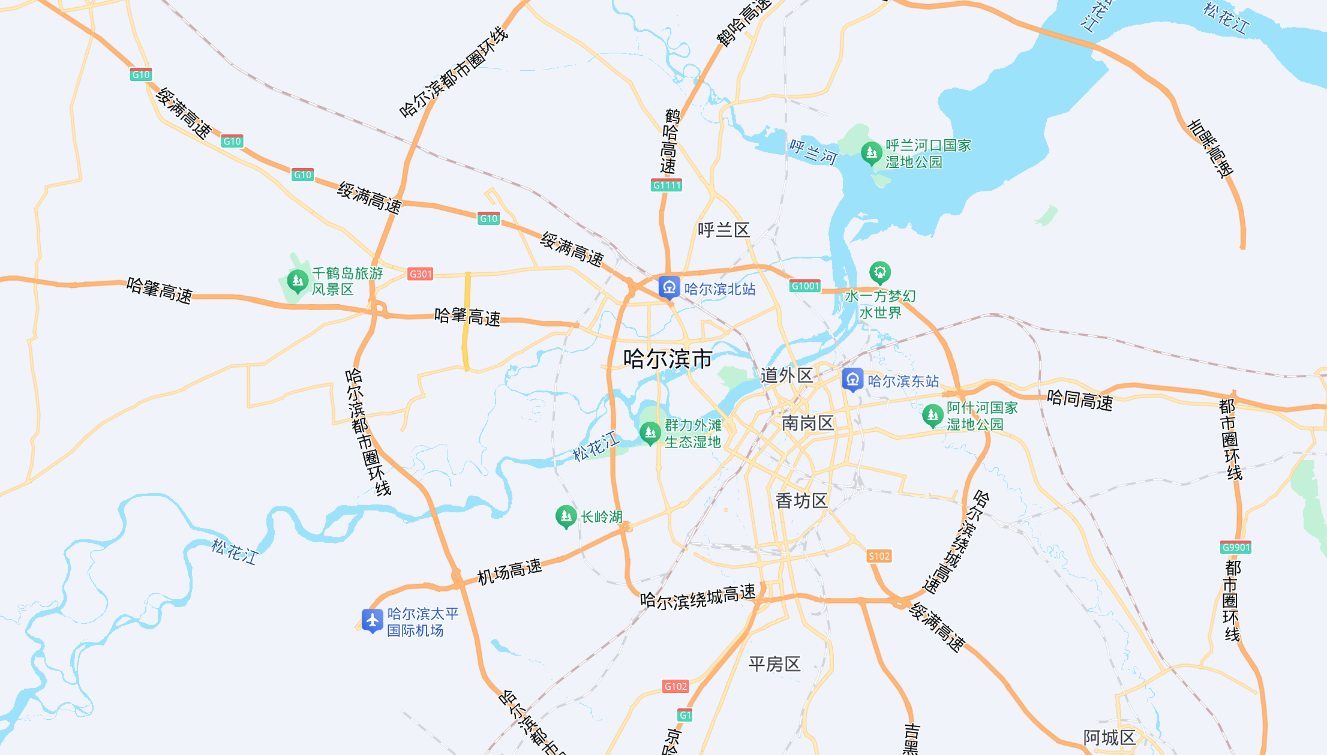Select the 哈尔滨北站 station marker
The image size is (1327, 755).
click(668, 288)
